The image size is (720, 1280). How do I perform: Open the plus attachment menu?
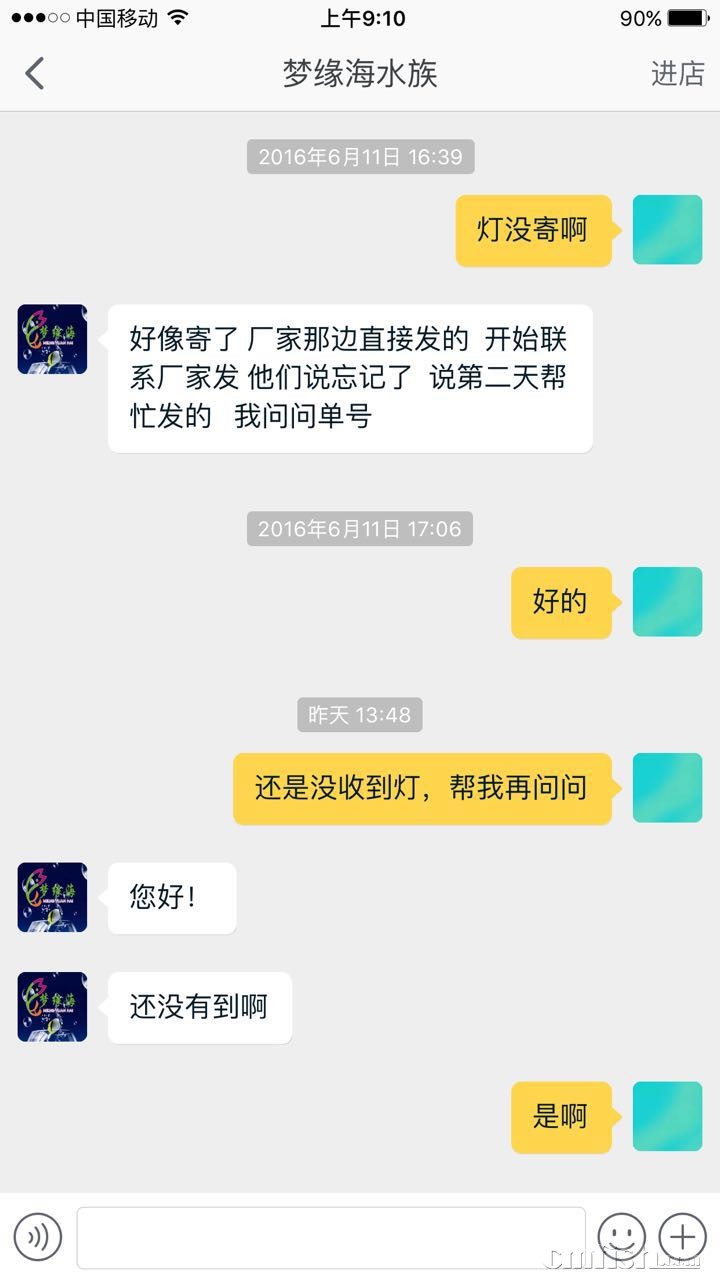tap(683, 1237)
